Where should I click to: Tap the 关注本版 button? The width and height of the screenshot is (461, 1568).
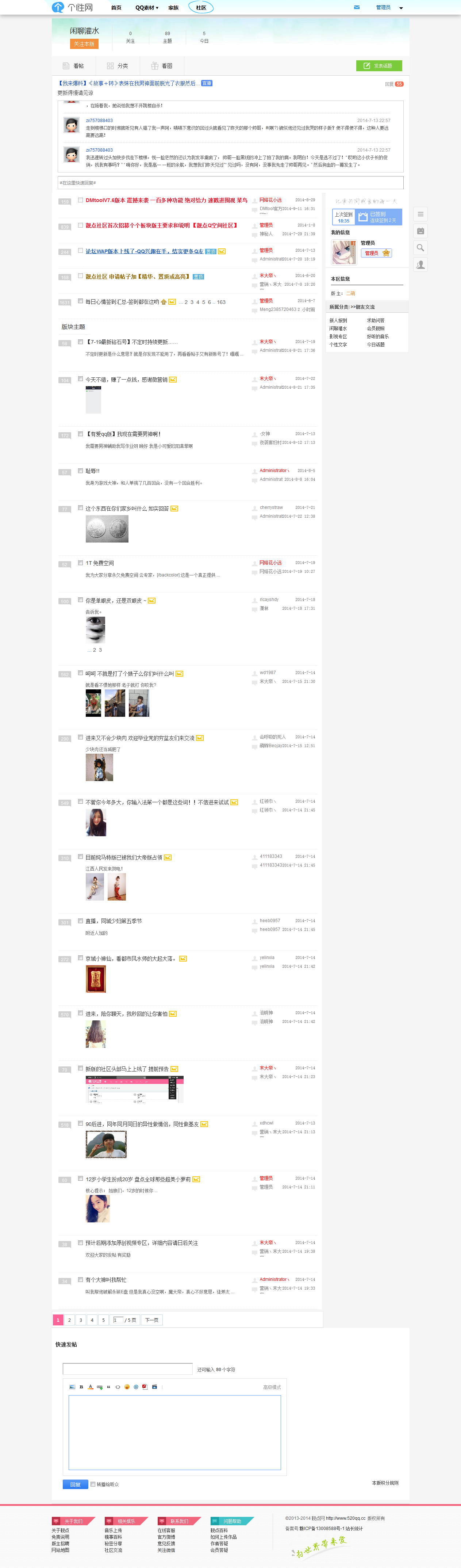(x=84, y=44)
